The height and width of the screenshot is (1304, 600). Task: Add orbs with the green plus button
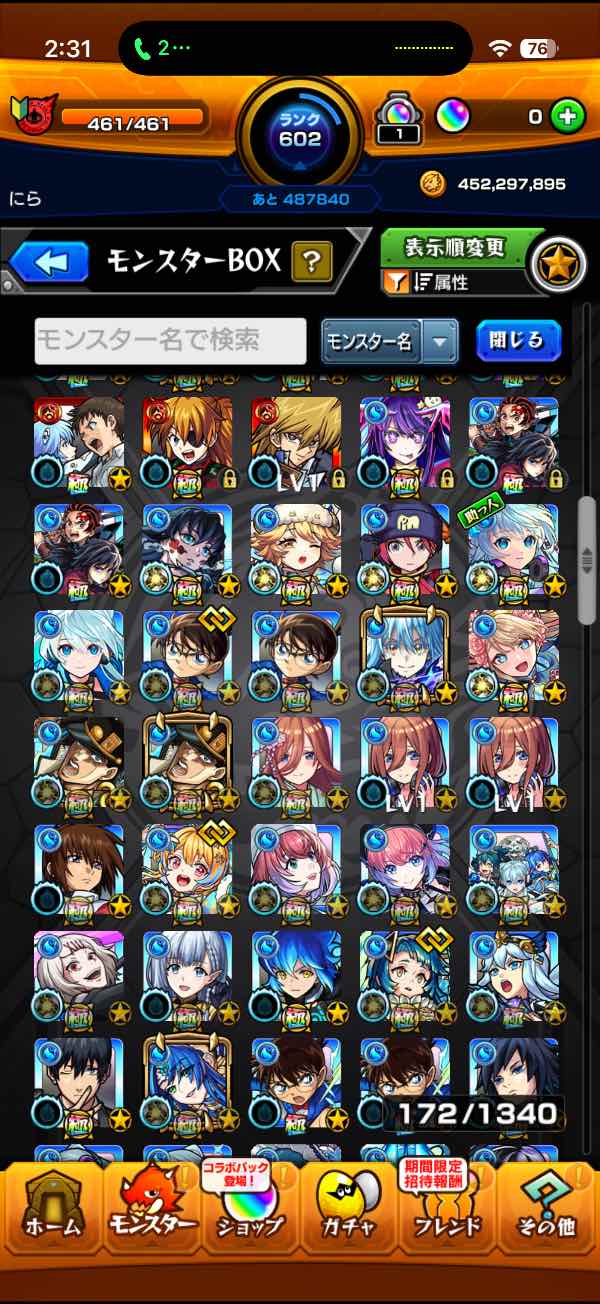[567, 116]
